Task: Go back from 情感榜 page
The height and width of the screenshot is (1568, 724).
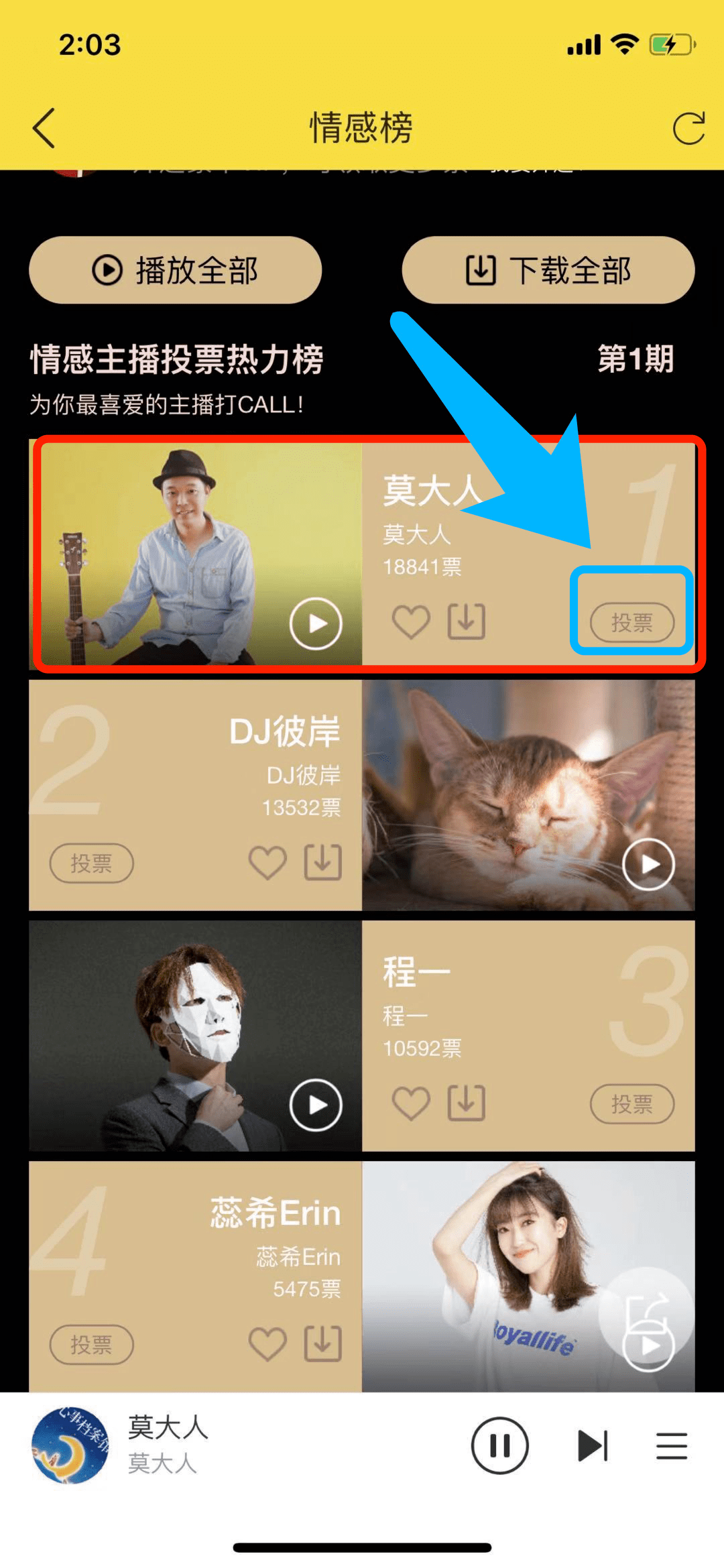Action: (x=44, y=127)
